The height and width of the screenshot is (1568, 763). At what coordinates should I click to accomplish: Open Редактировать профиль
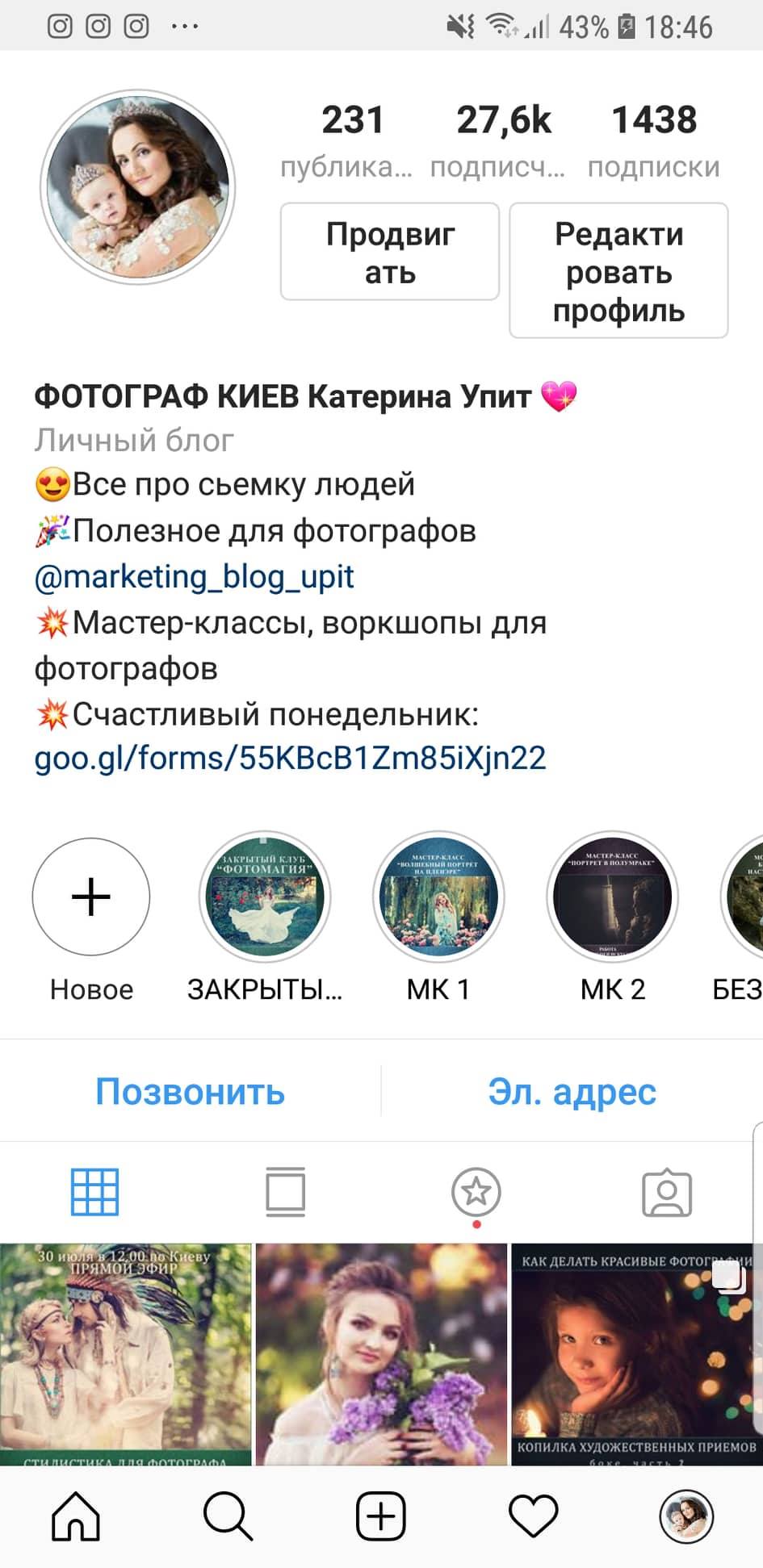(618, 271)
